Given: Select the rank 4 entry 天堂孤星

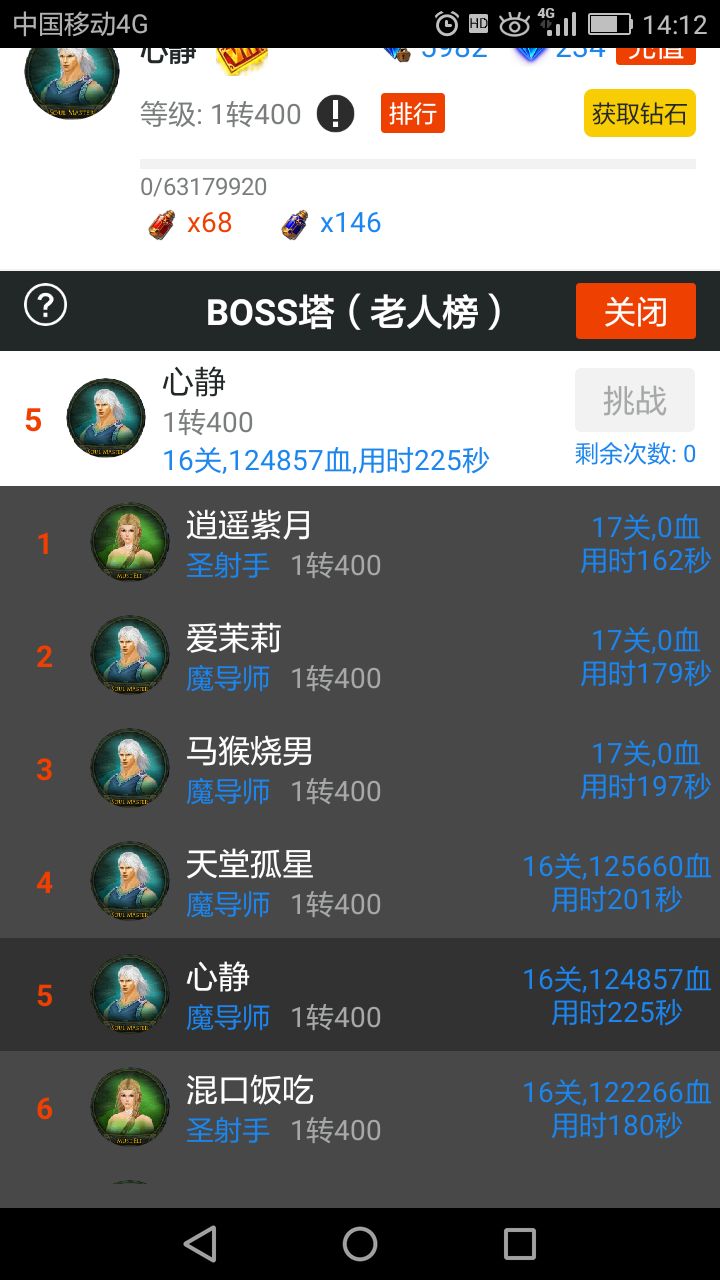Looking at the screenshot, I should point(360,881).
